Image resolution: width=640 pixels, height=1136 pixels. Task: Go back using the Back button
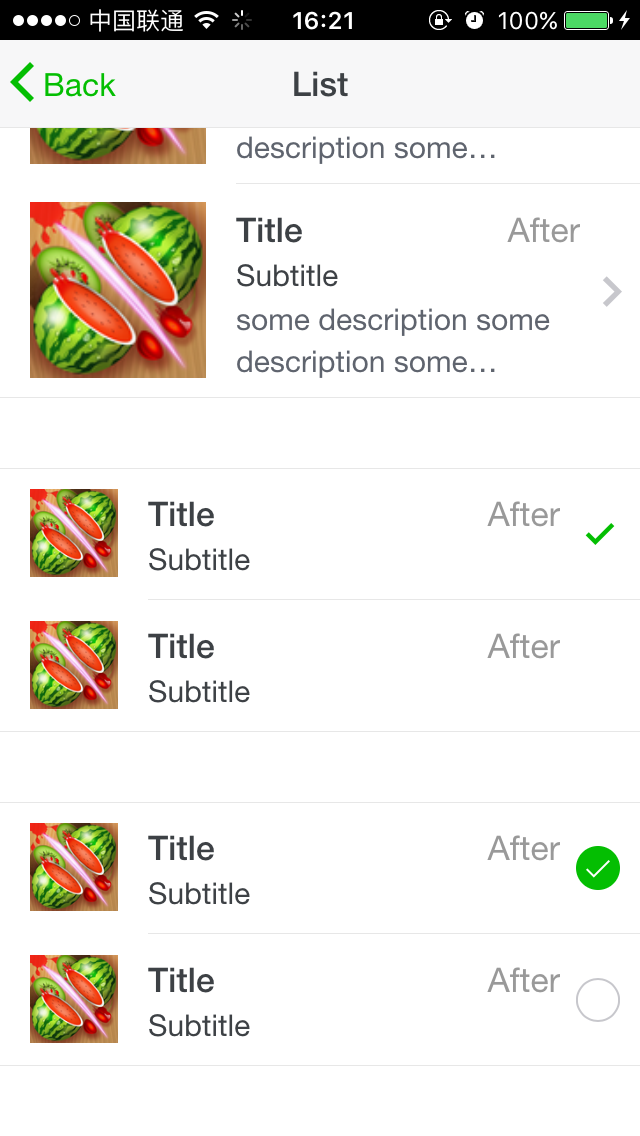click(x=63, y=85)
